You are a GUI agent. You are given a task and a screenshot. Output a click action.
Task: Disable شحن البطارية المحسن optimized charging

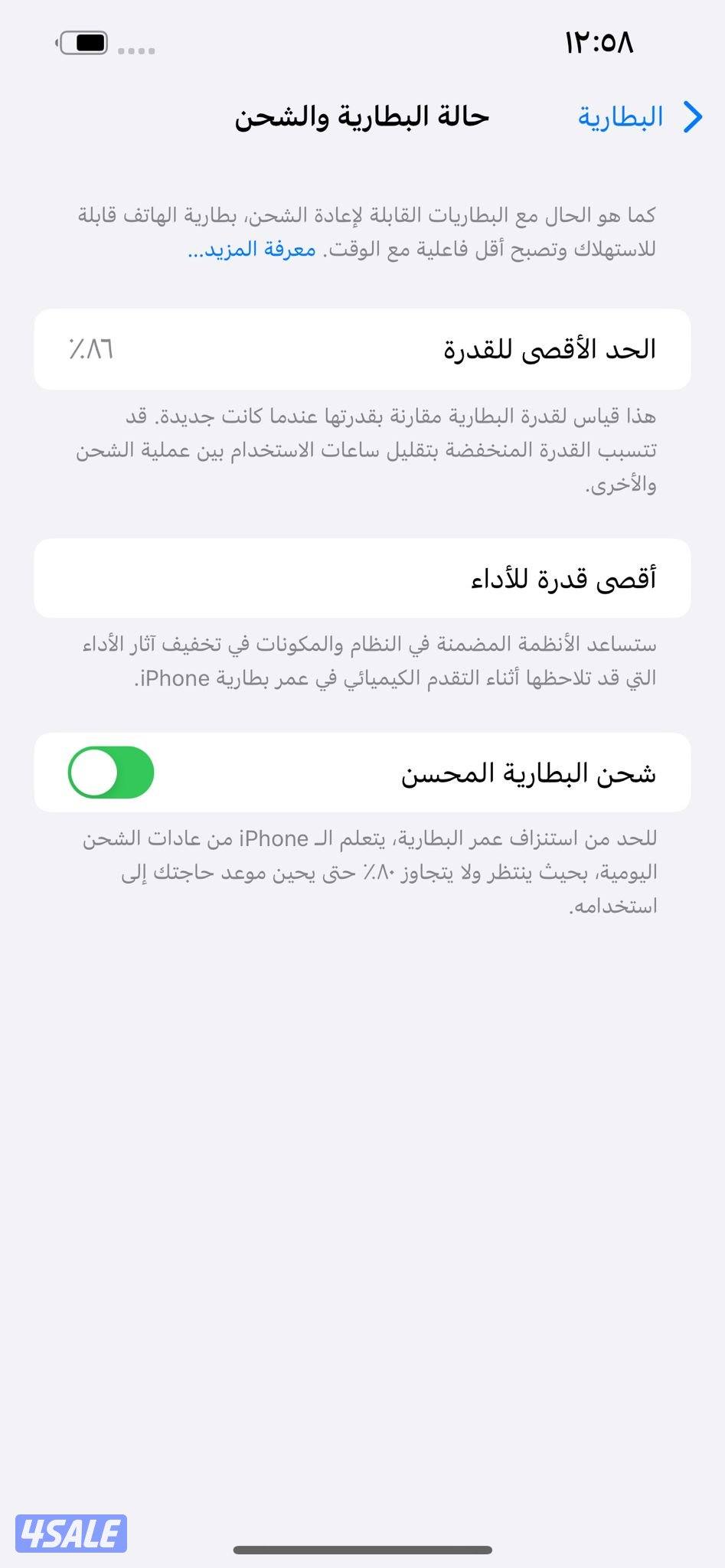112,773
